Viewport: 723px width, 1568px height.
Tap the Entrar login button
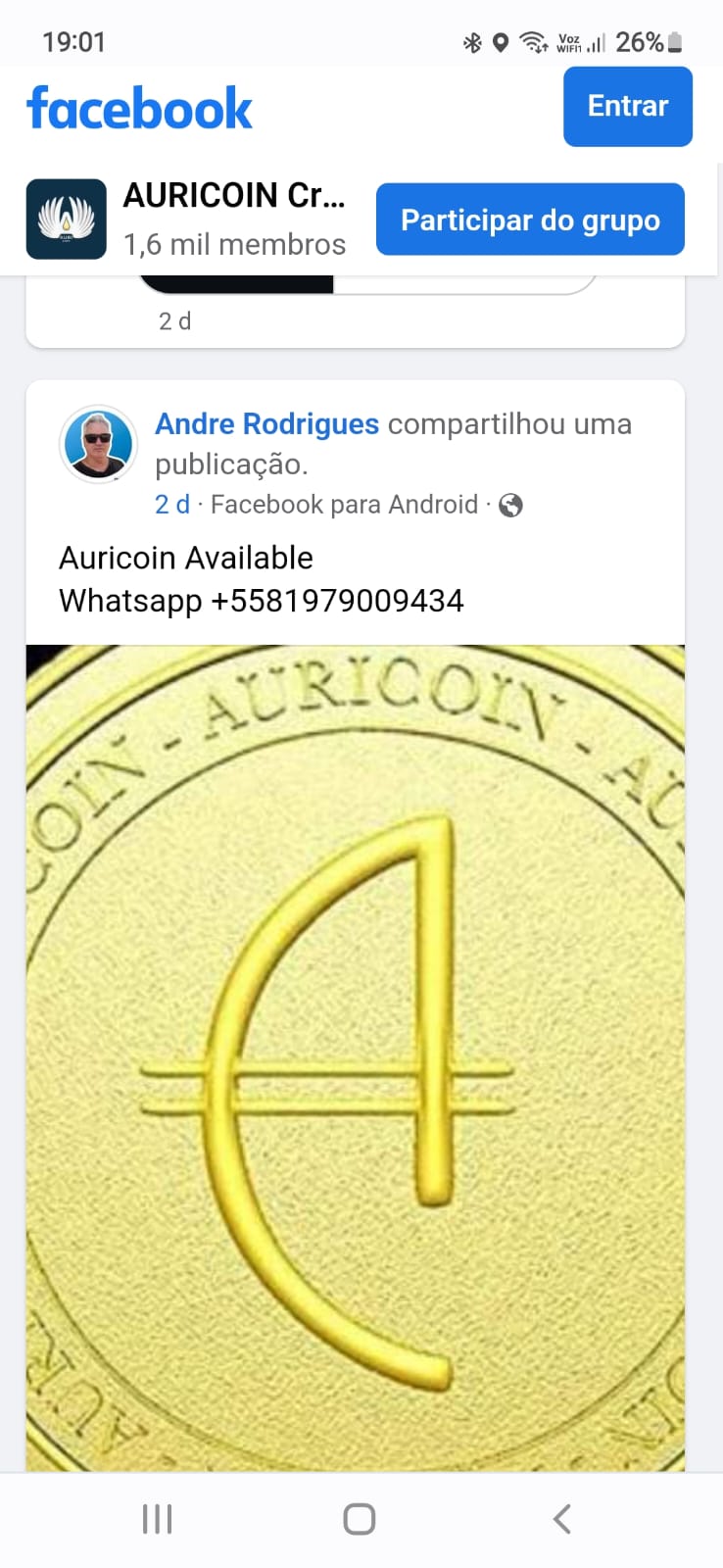pos(627,106)
